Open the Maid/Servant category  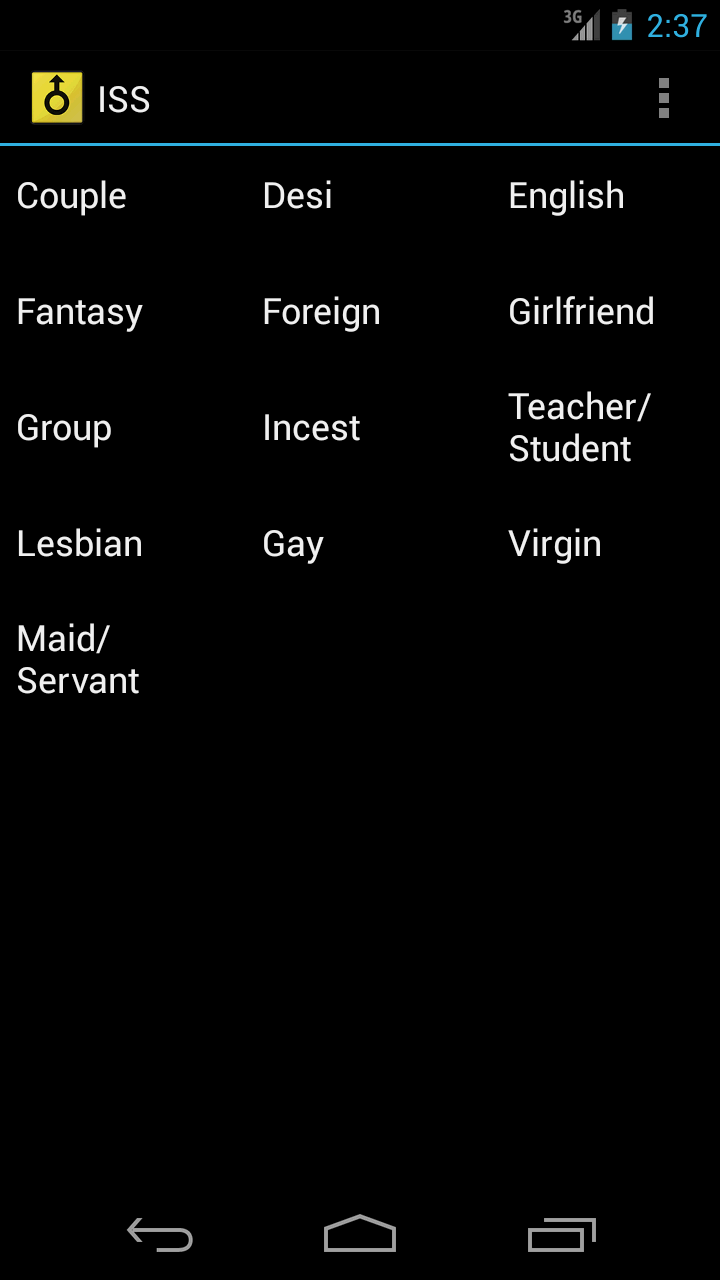click(78, 660)
